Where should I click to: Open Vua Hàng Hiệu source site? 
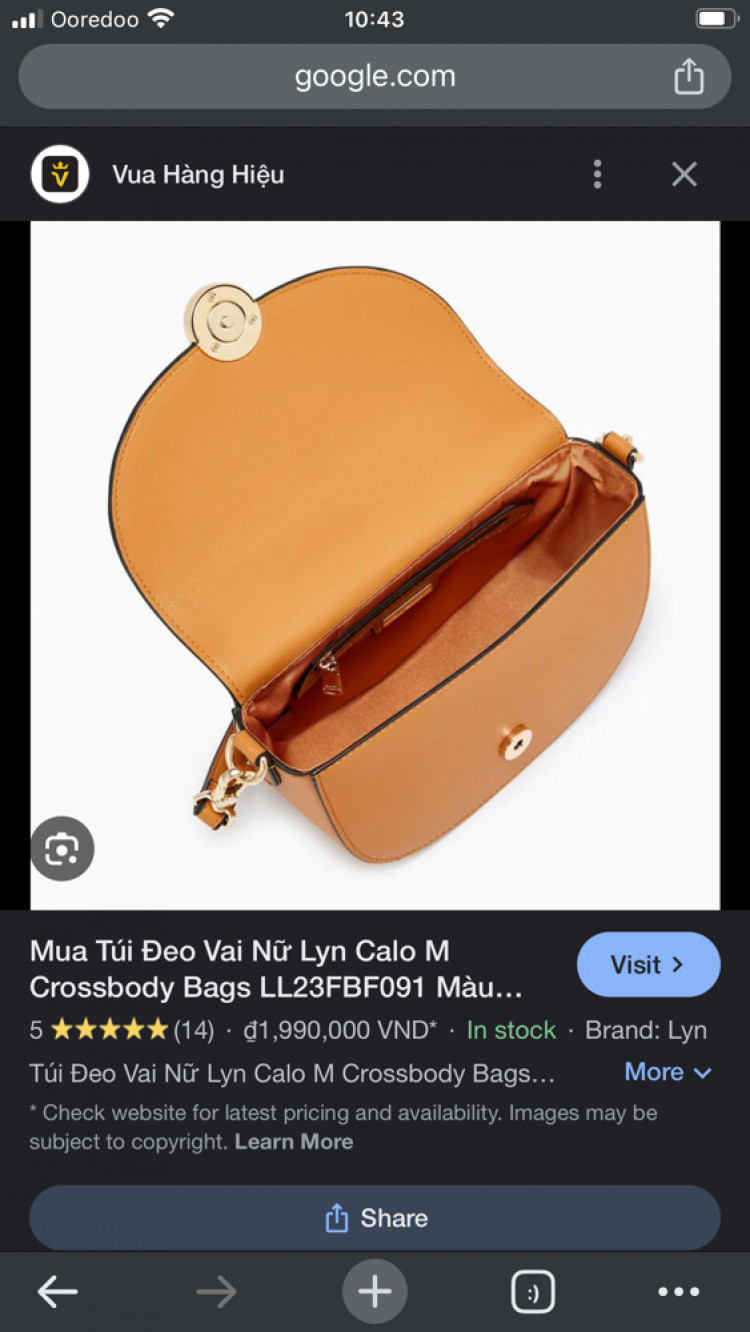(x=197, y=174)
